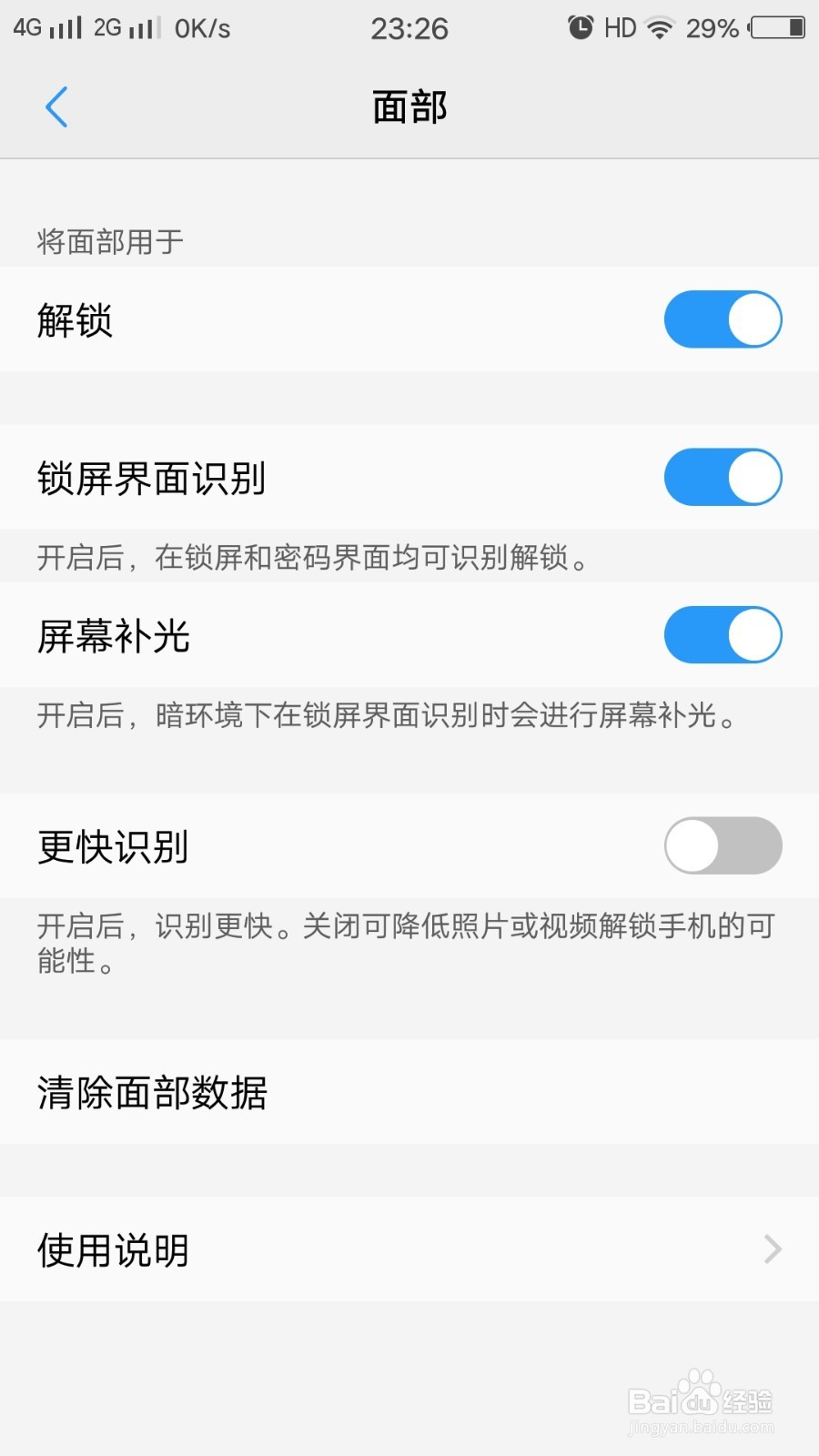Tap the HD voice indicator
819x1456 pixels.
click(x=620, y=27)
